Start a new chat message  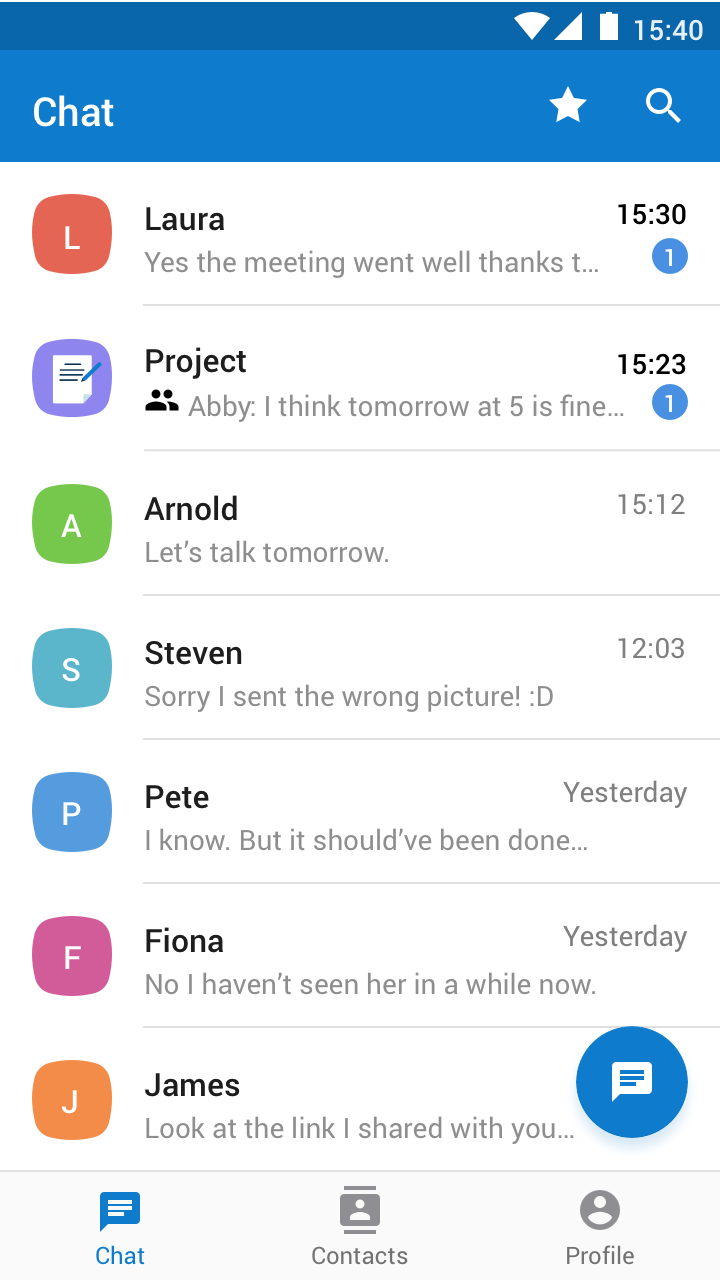pos(631,1082)
